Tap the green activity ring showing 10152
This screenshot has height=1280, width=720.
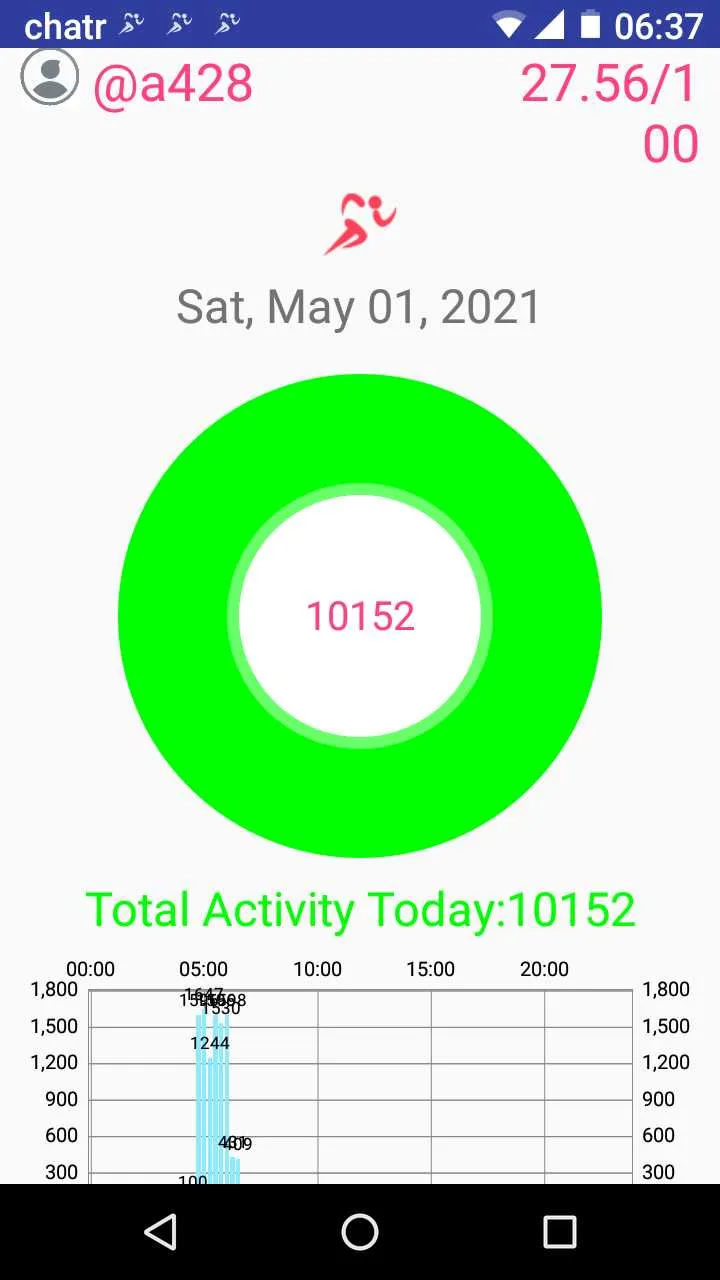coord(360,616)
